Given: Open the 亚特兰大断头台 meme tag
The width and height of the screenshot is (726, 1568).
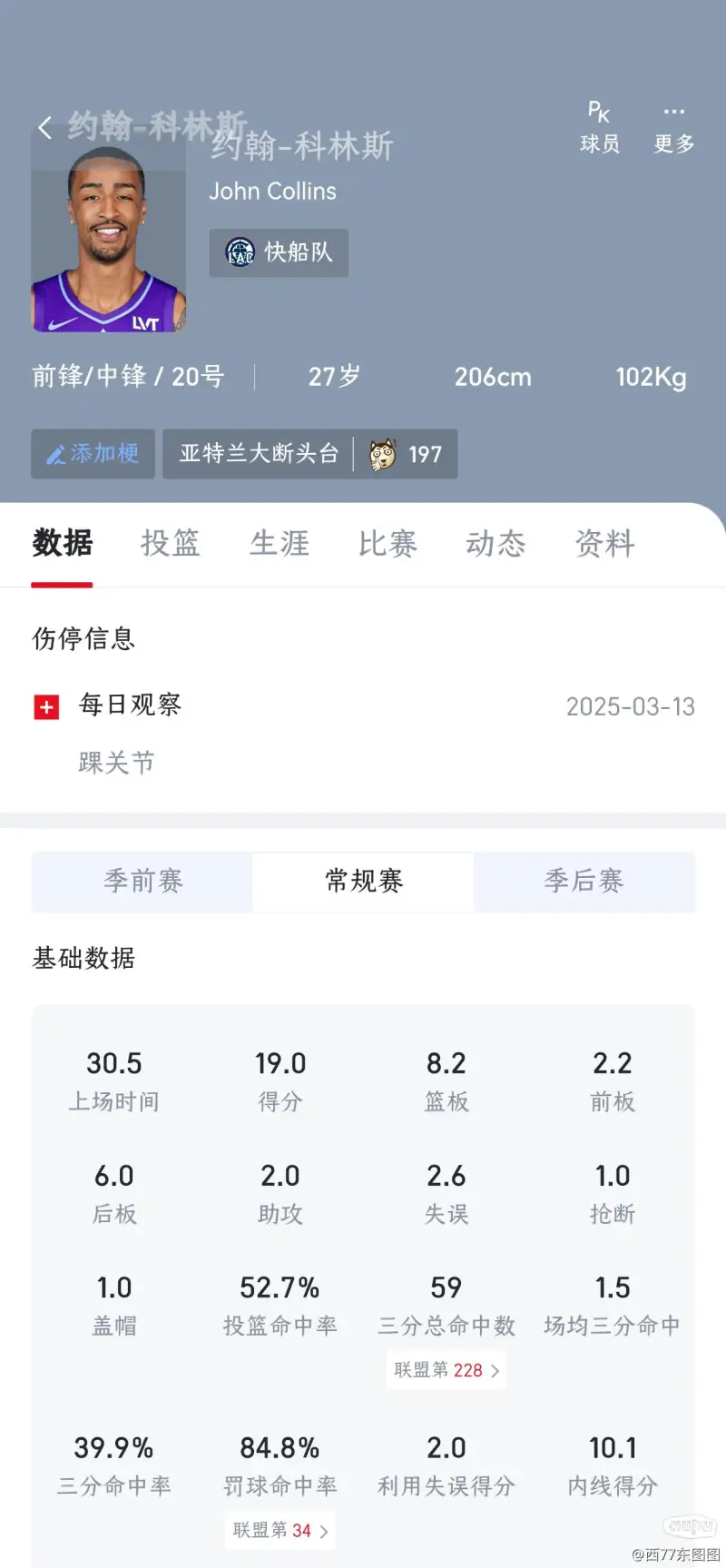Looking at the screenshot, I should click(x=309, y=454).
